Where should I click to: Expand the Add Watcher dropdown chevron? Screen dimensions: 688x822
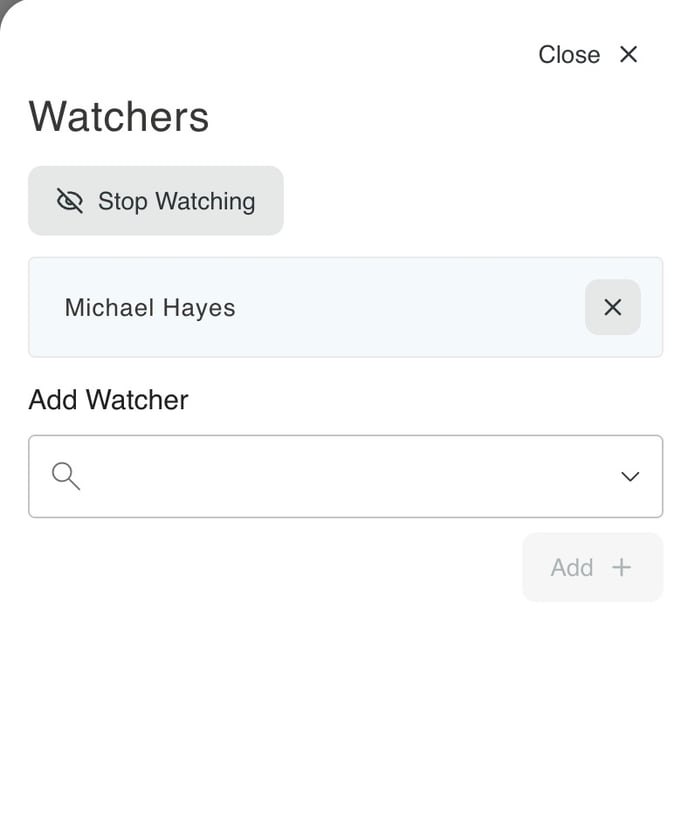point(630,476)
